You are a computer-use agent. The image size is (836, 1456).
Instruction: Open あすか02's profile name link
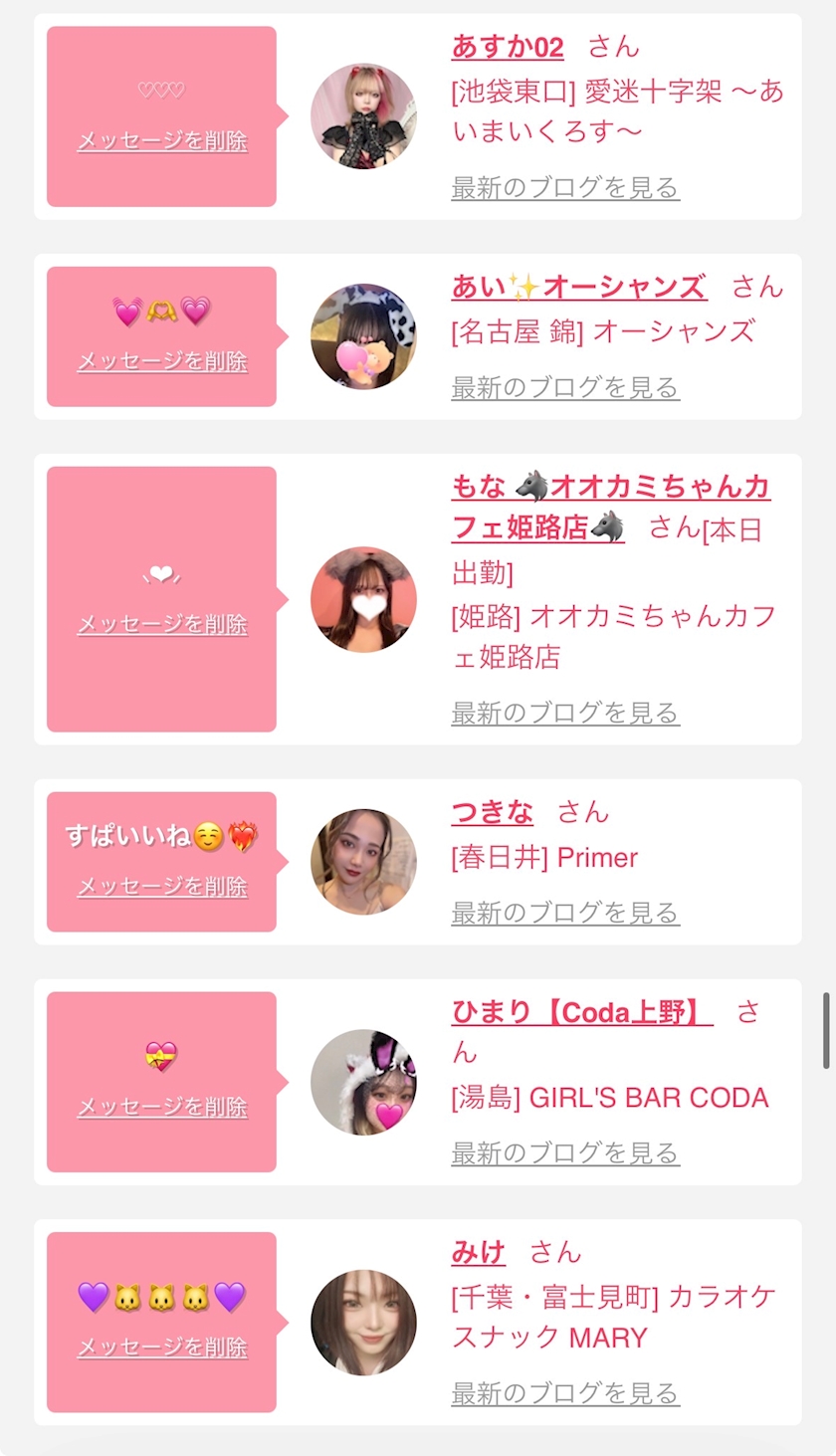(508, 47)
